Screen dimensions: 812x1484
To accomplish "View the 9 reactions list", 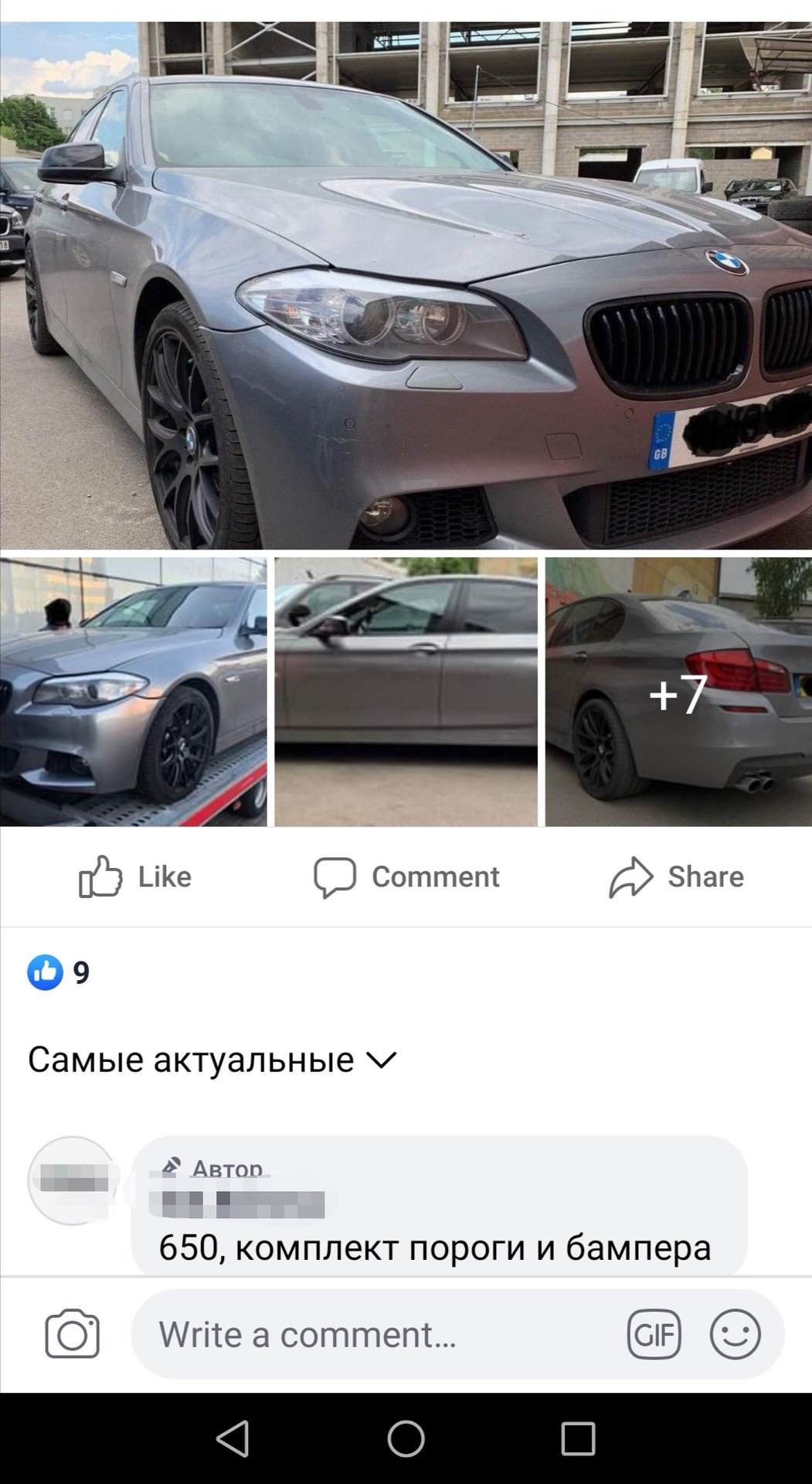I will tap(59, 972).
